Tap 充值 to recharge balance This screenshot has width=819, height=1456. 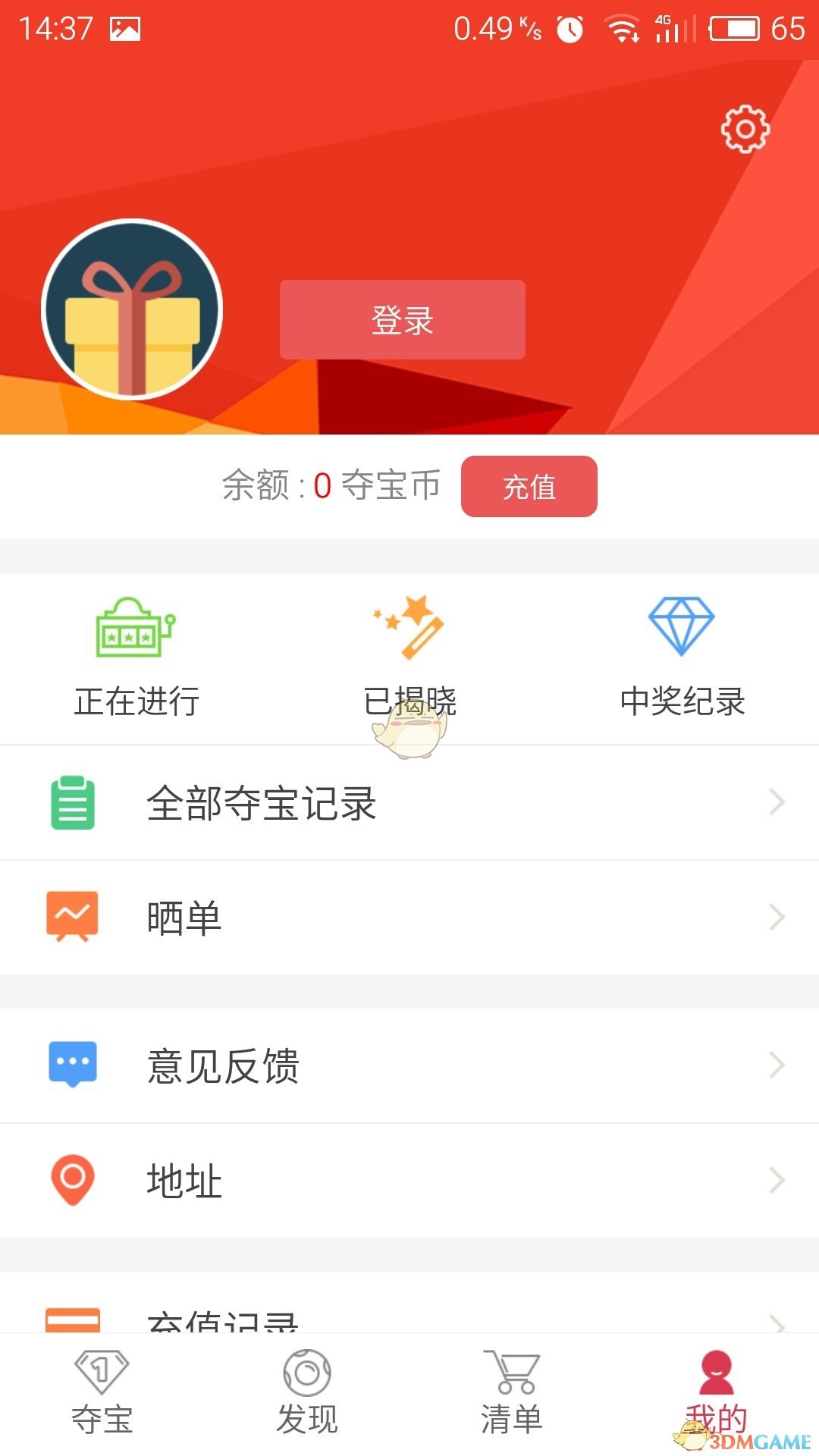[529, 486]
